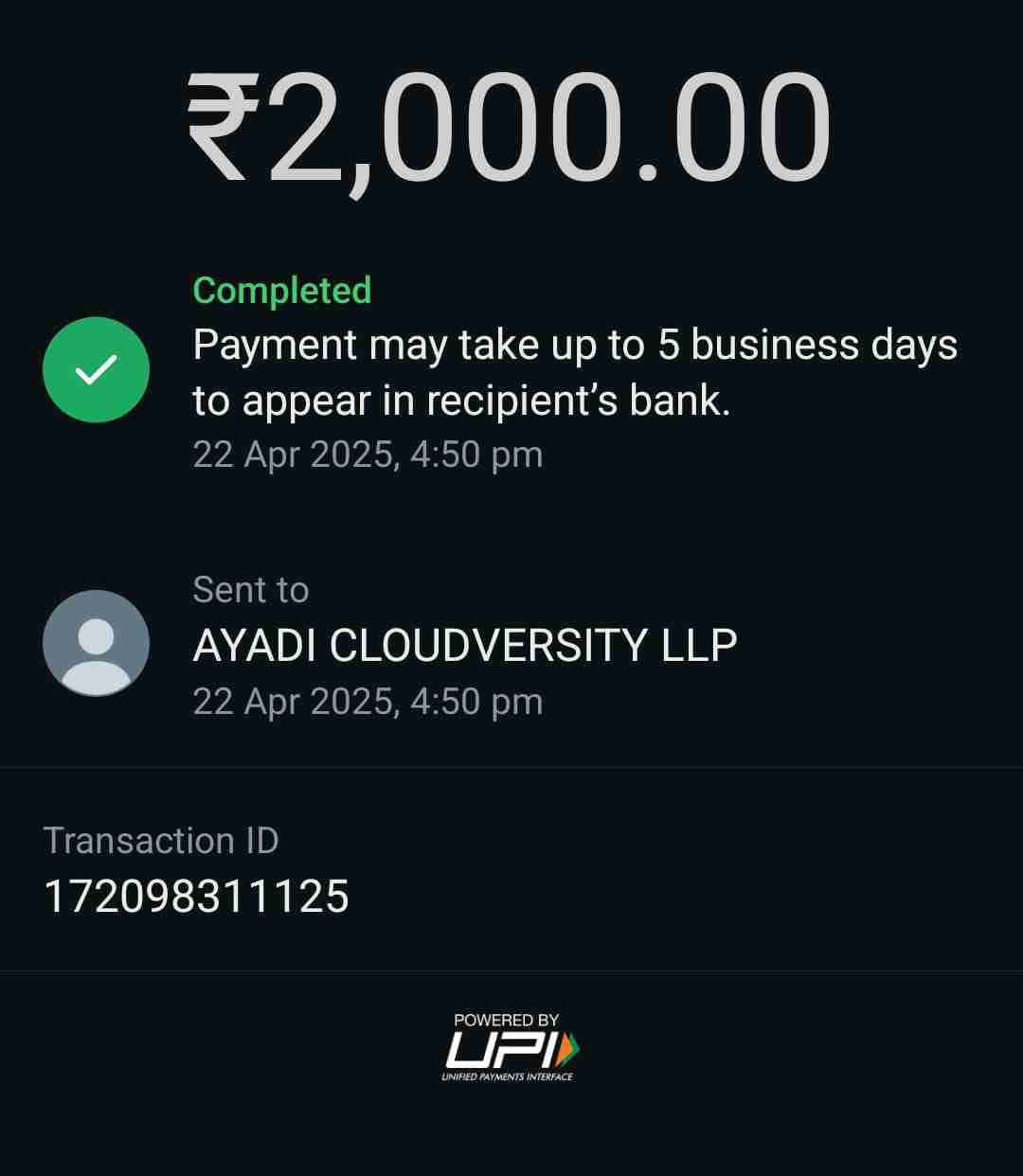Open recipient AYADI CLOUDVERSITY LLP
This screenshot has width=1023, height=1176.
pos(464,646)
